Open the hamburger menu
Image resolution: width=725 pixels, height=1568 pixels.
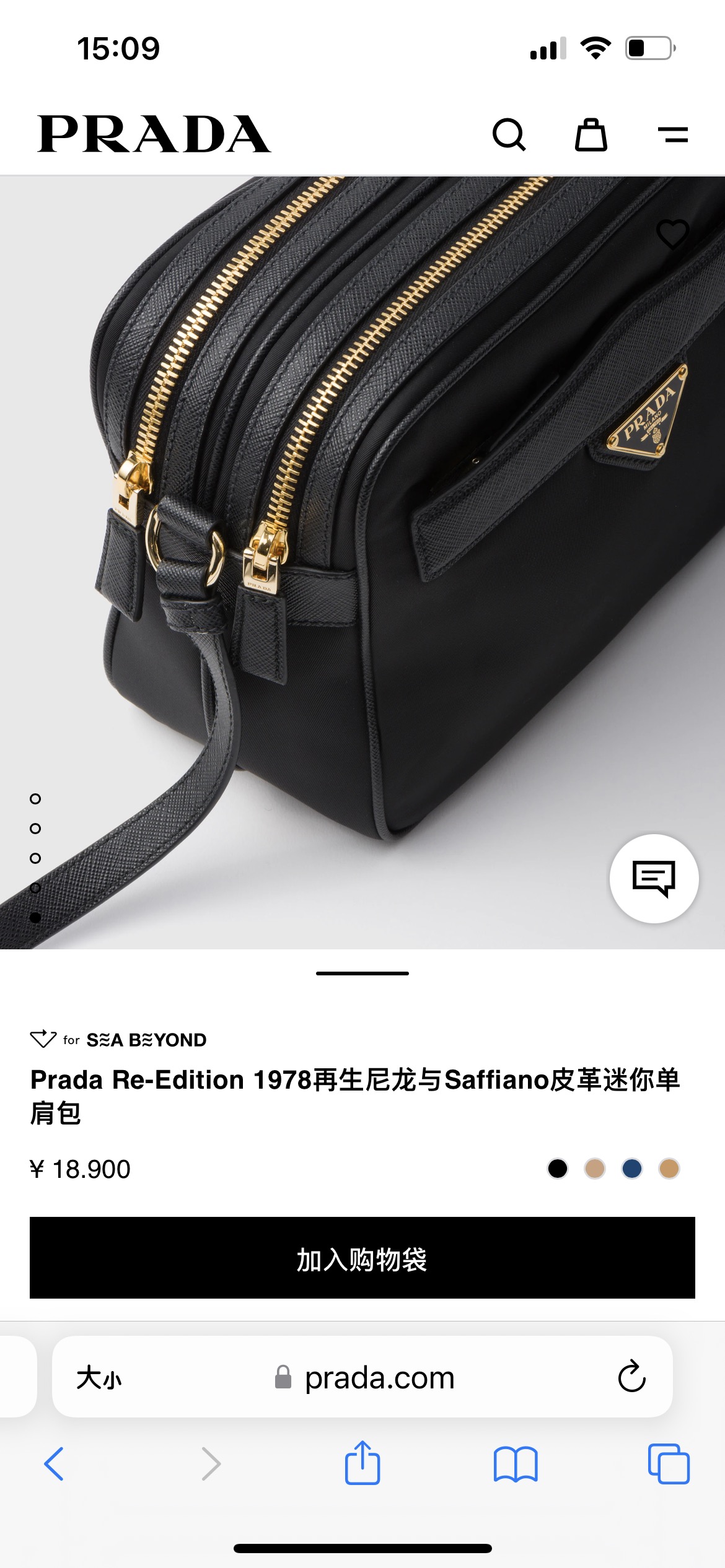[x=672, y=134]
